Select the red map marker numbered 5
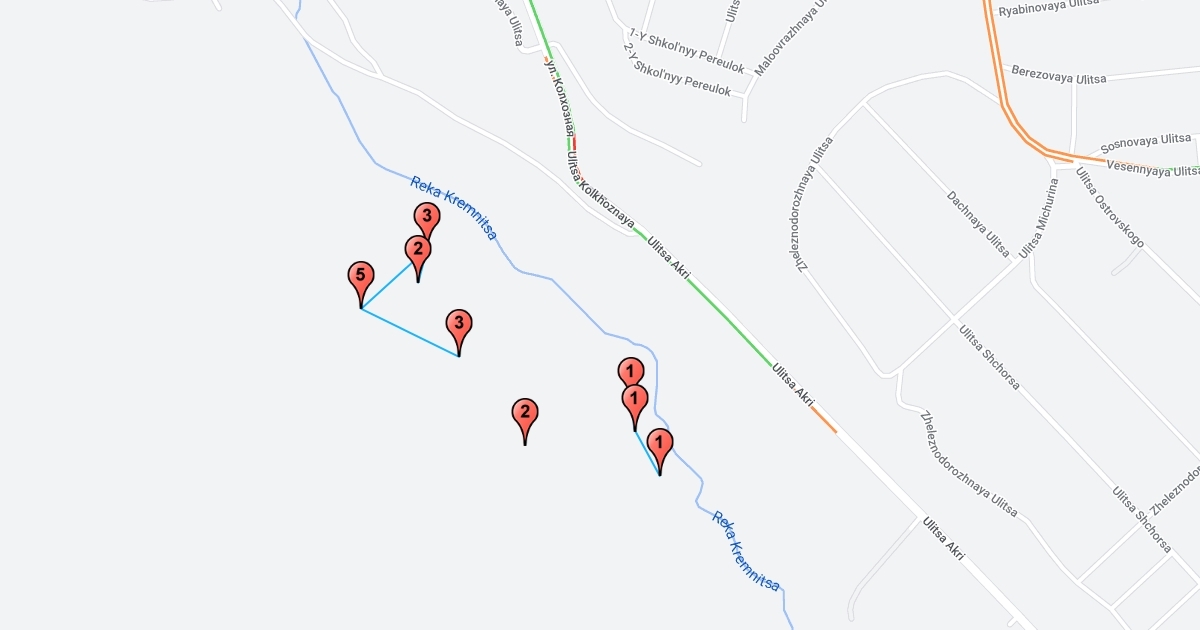 point(361,284)
